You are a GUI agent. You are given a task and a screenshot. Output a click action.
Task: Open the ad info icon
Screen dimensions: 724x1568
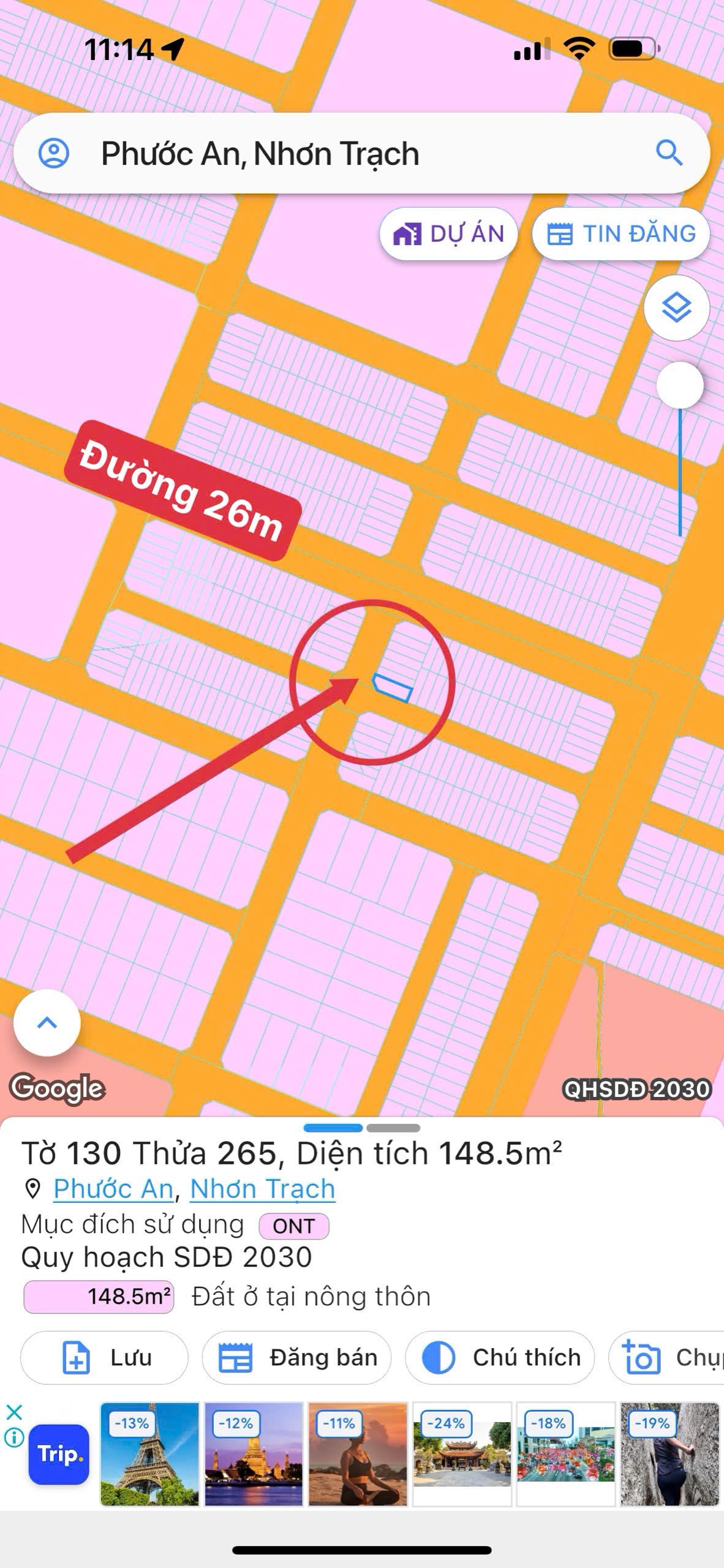[x=14, y=1437]
